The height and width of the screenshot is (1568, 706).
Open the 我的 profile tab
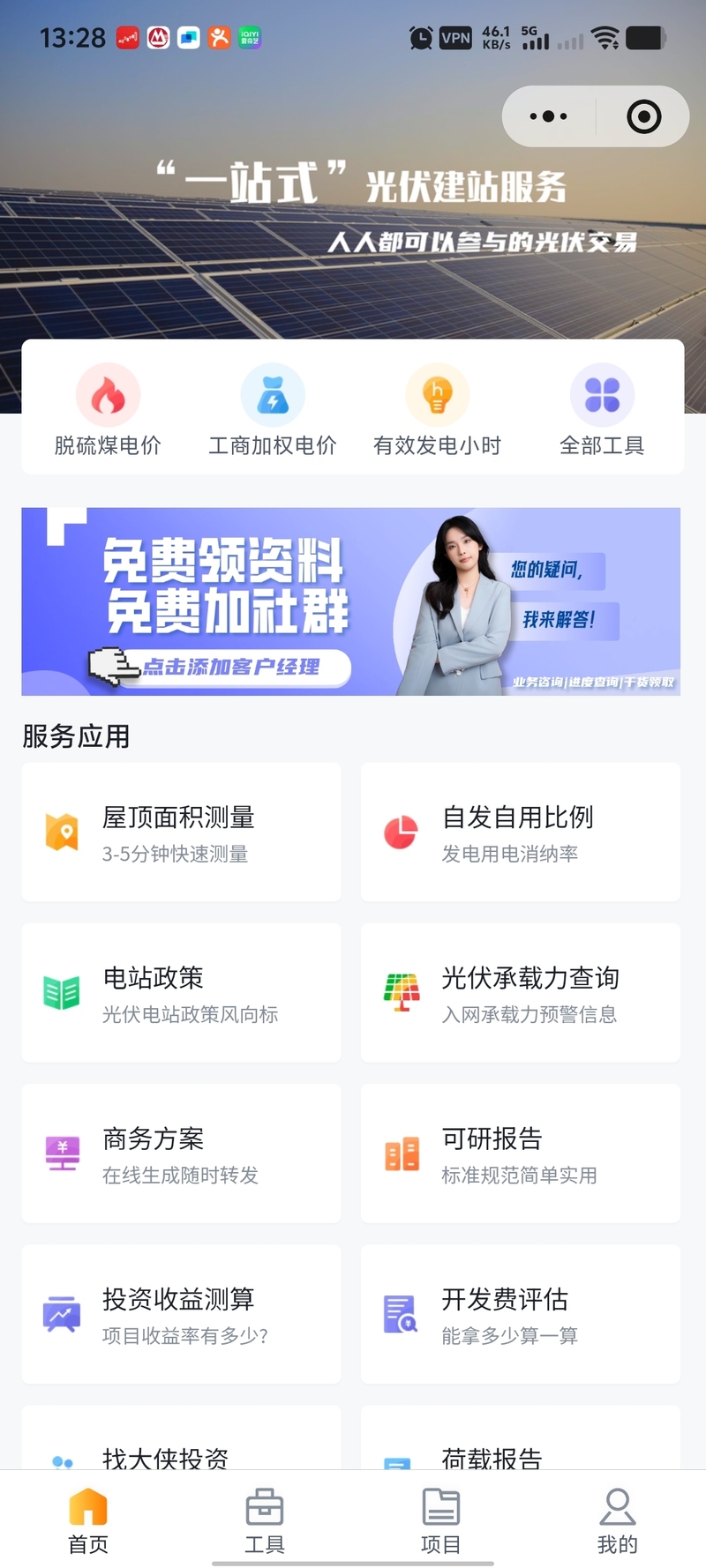coord(617,1520)
